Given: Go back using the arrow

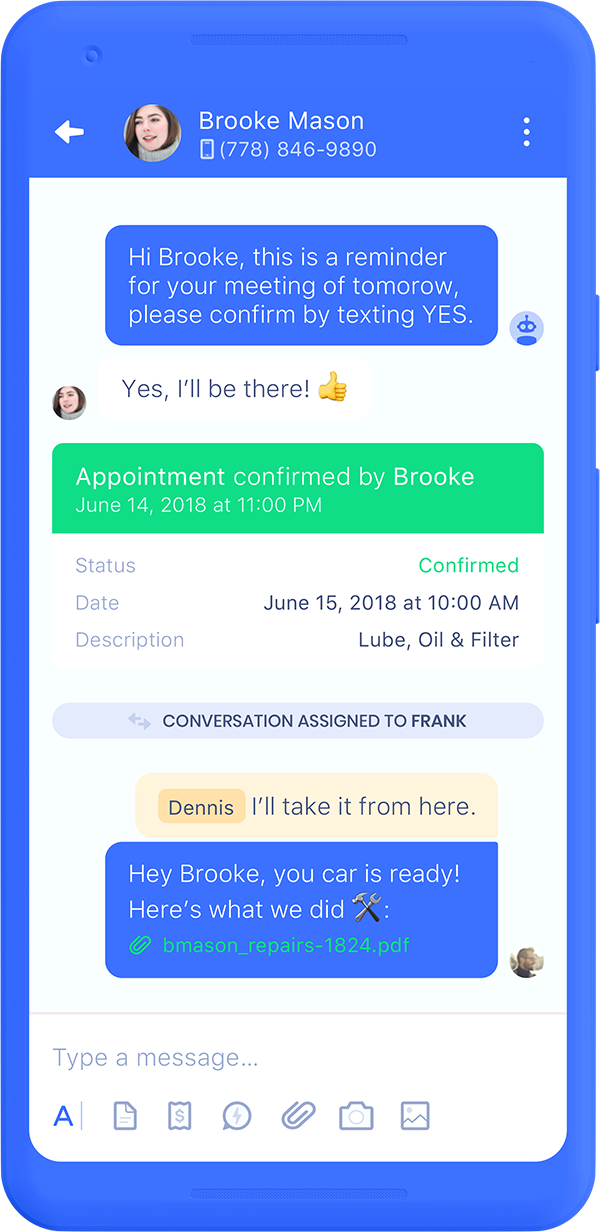Looking at the screenshot, I should point(69,132).
